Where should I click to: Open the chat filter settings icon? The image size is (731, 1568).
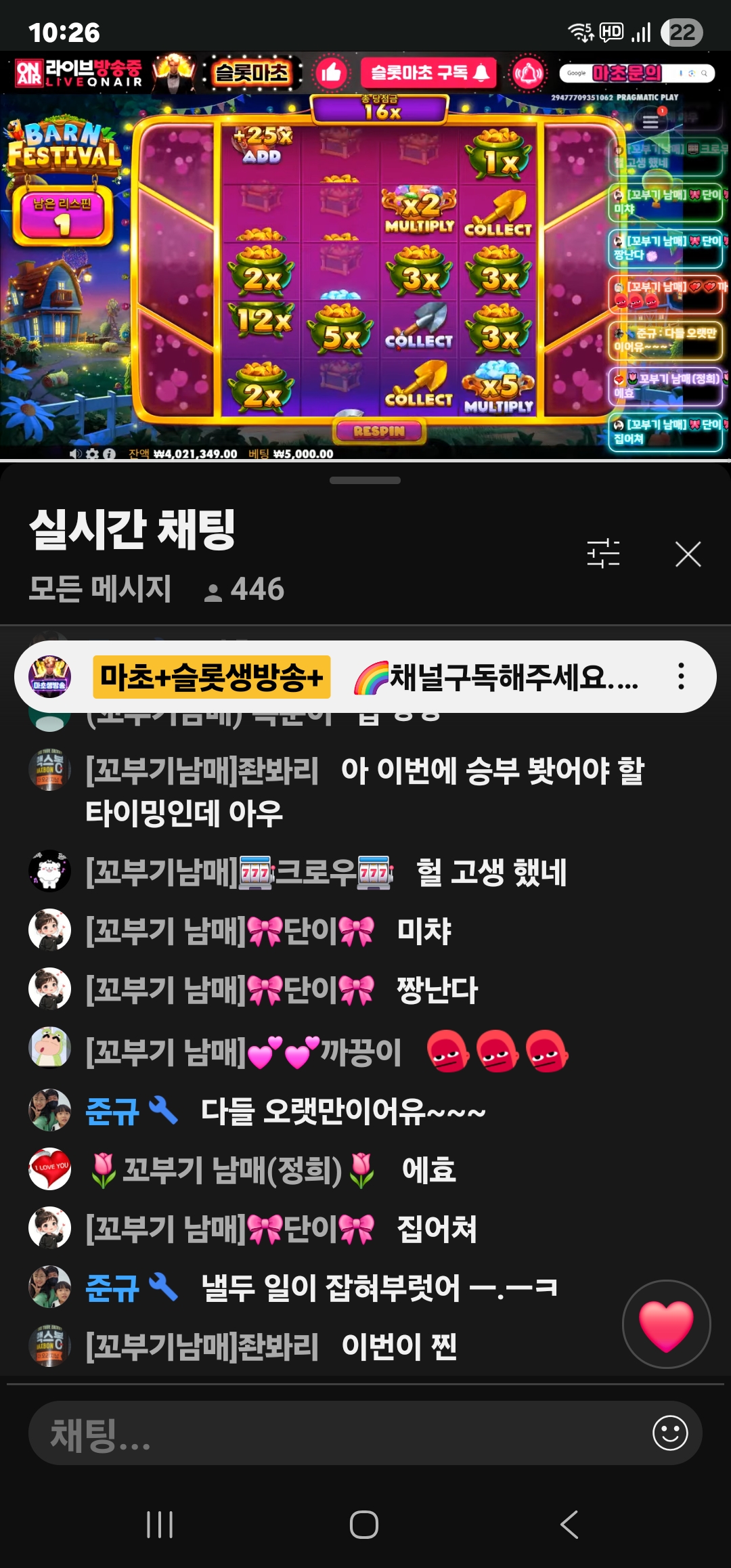click(602, 554)
